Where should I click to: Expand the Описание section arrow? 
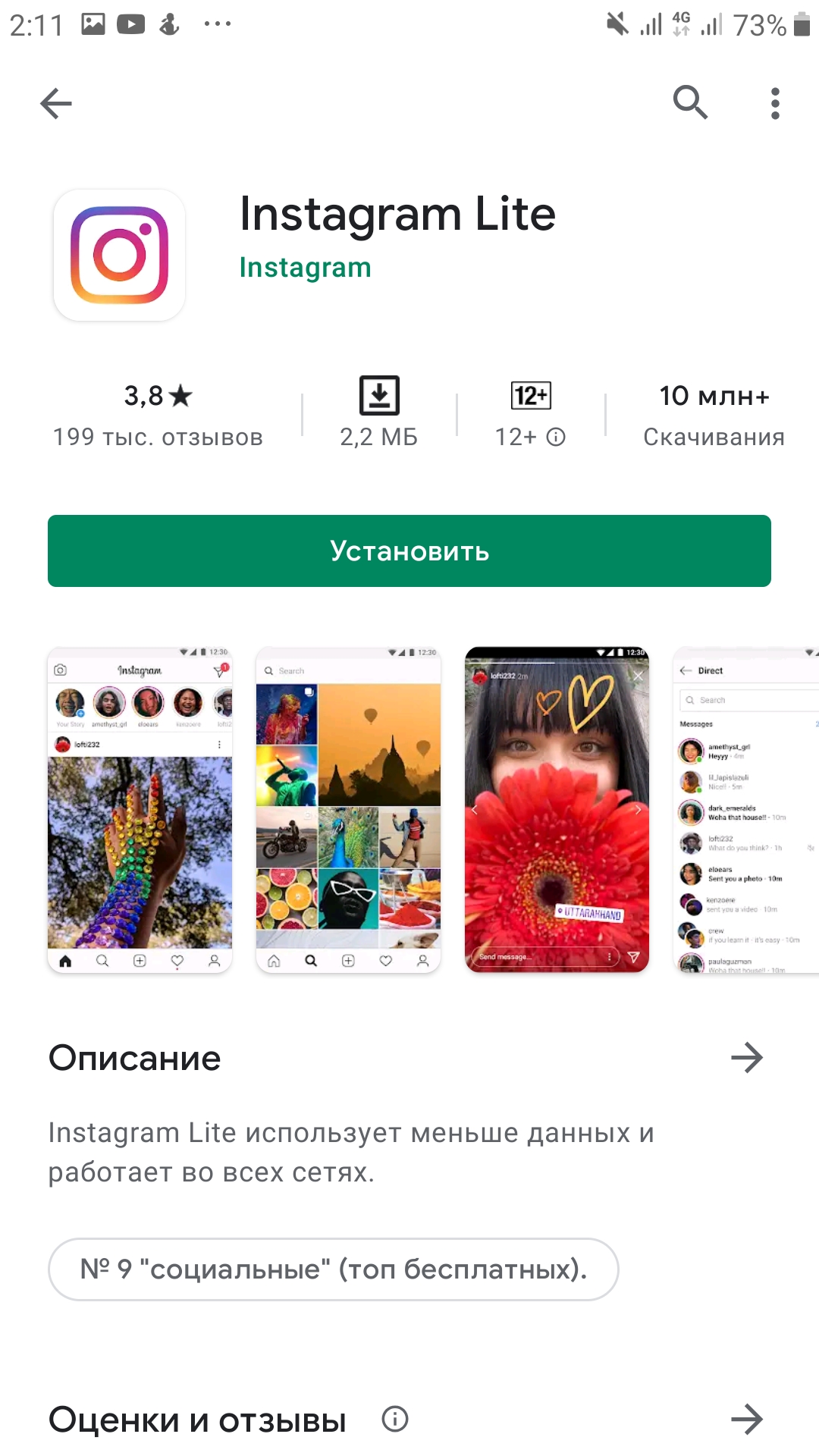(747, 1058)
